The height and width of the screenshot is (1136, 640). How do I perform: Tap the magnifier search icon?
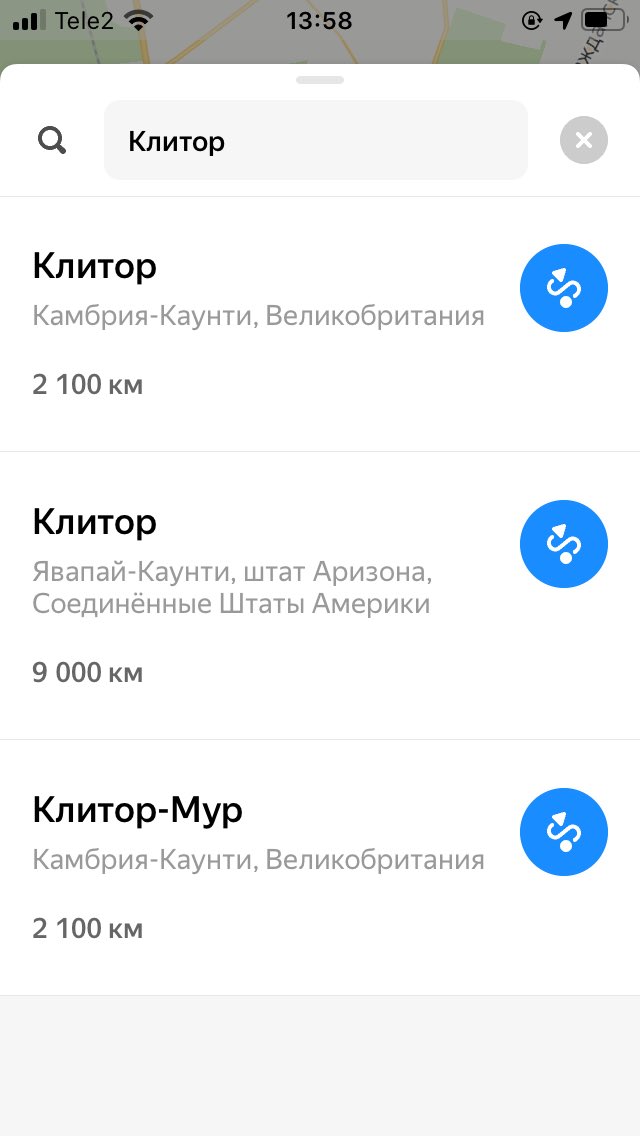pyautogui.click(x=52, y=141)
